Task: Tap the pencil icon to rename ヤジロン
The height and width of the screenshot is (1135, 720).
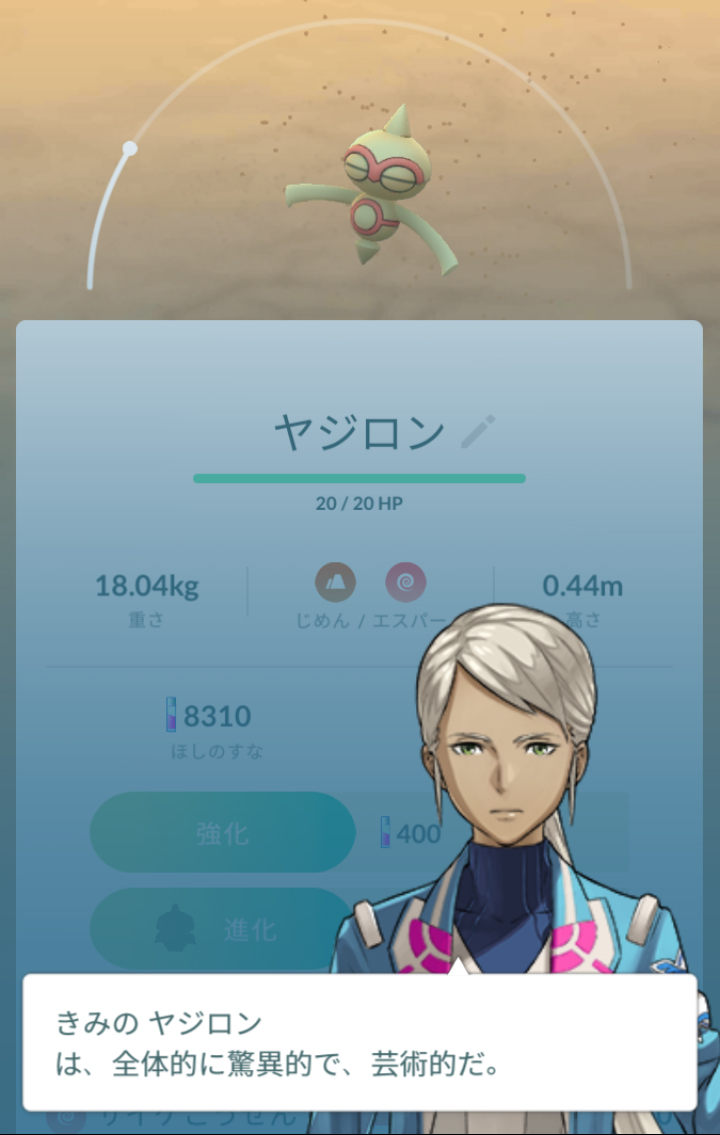Action: pyautogui.click(x=478, y=432)
